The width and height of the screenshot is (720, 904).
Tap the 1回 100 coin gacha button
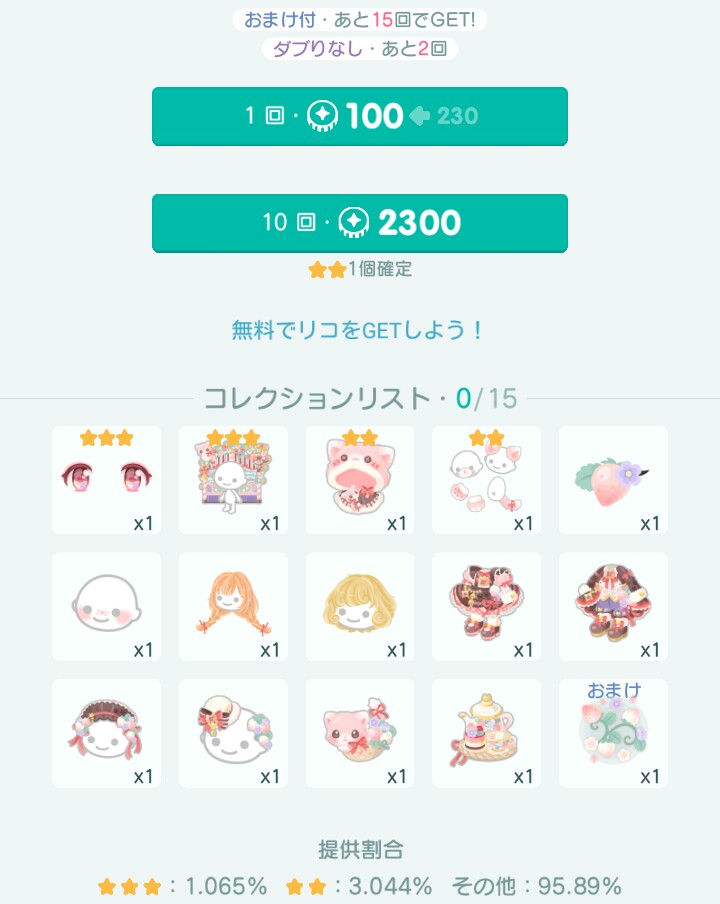[x=360, y=116]
